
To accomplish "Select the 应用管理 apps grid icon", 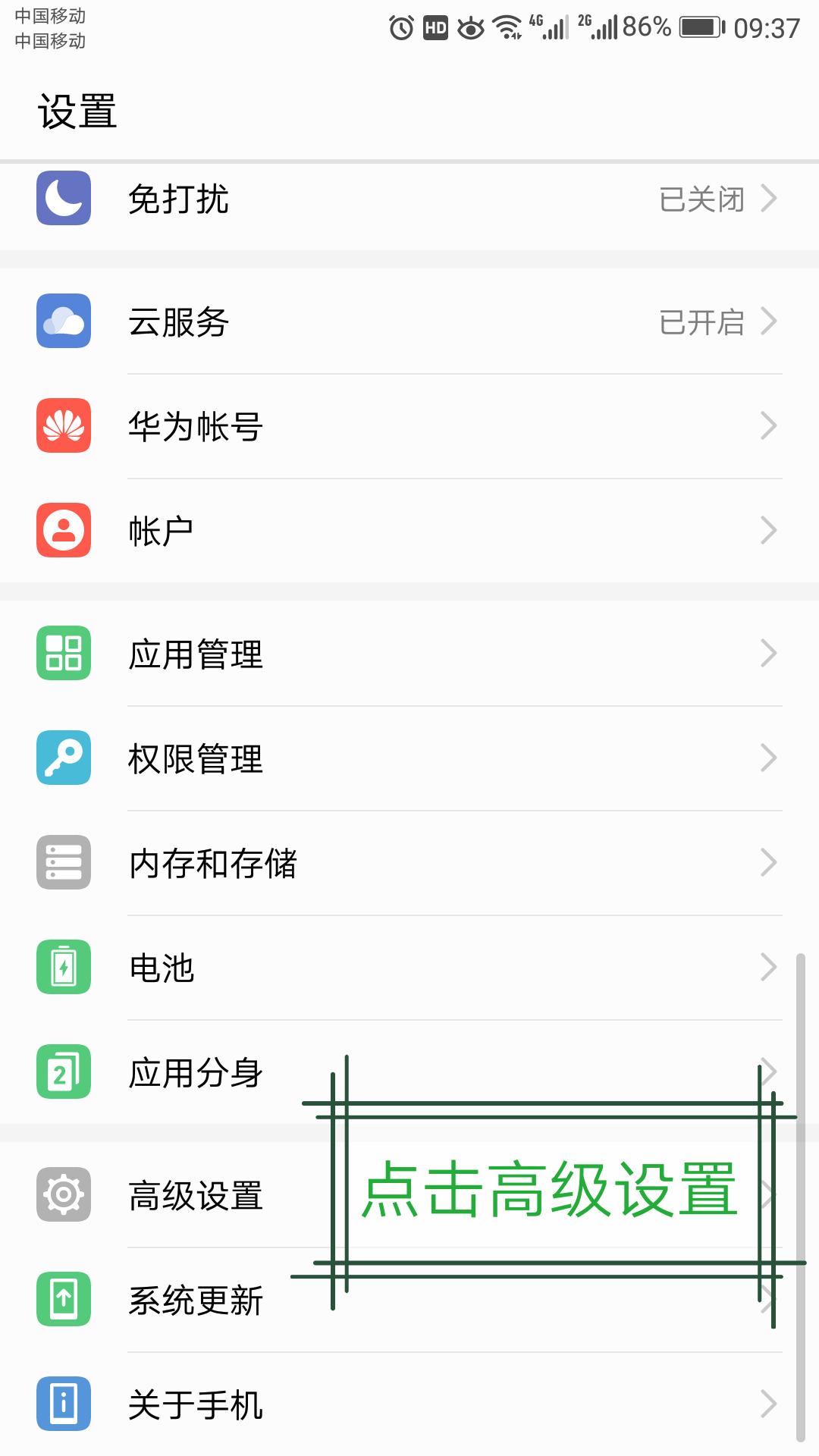I will [x=64, y=654].
